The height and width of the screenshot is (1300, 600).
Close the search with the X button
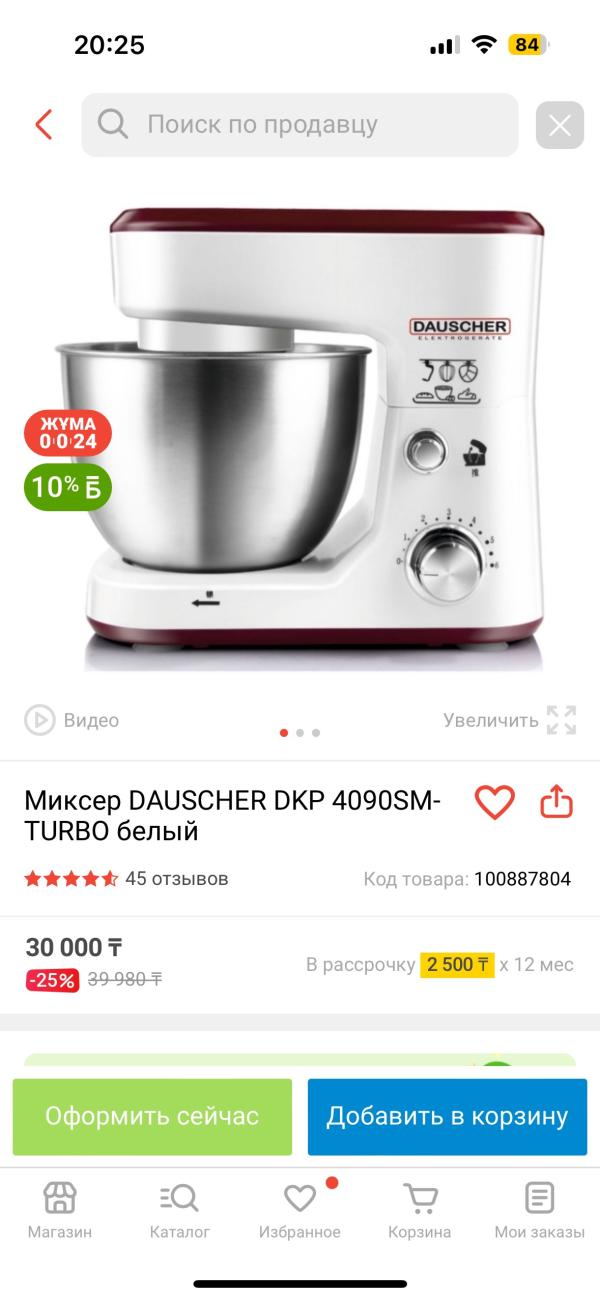[x=560, y=125]
